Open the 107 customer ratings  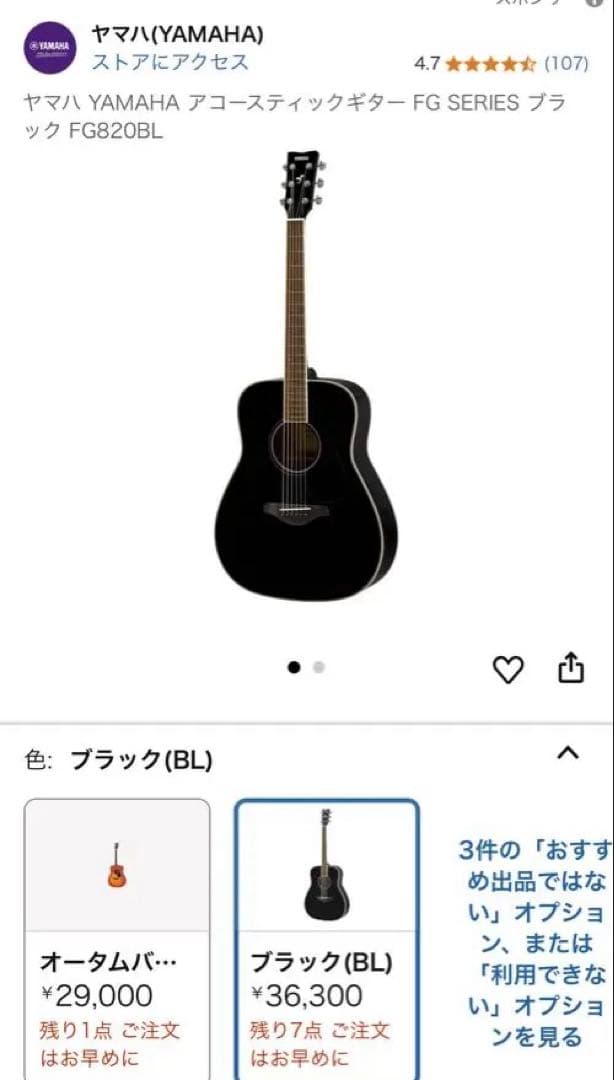coord(566,63)
